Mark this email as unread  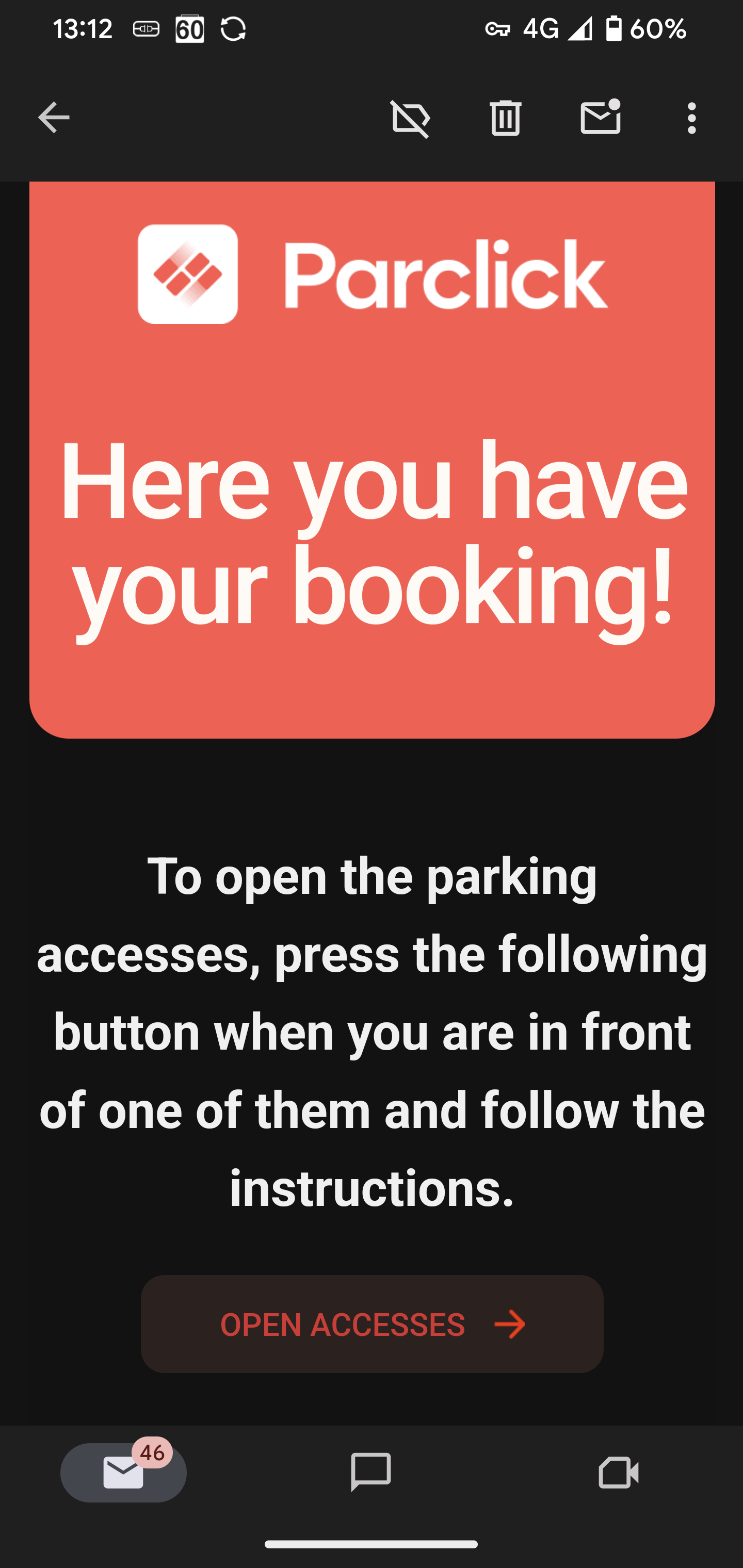(x=600, y=117)
